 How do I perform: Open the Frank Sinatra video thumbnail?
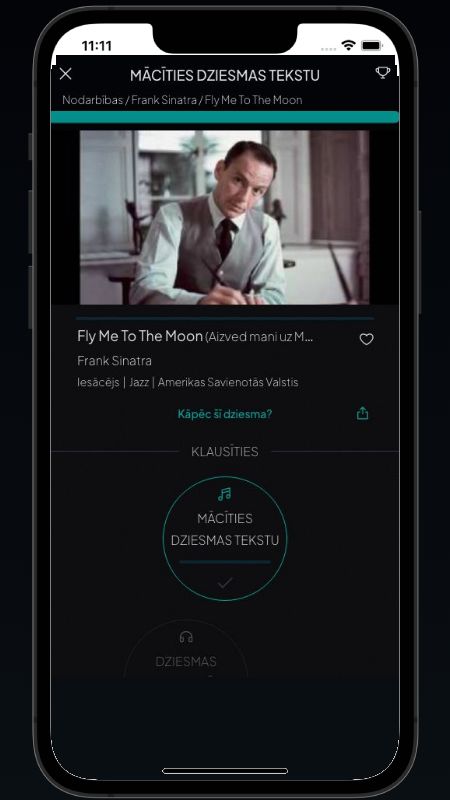coord(224,217)
